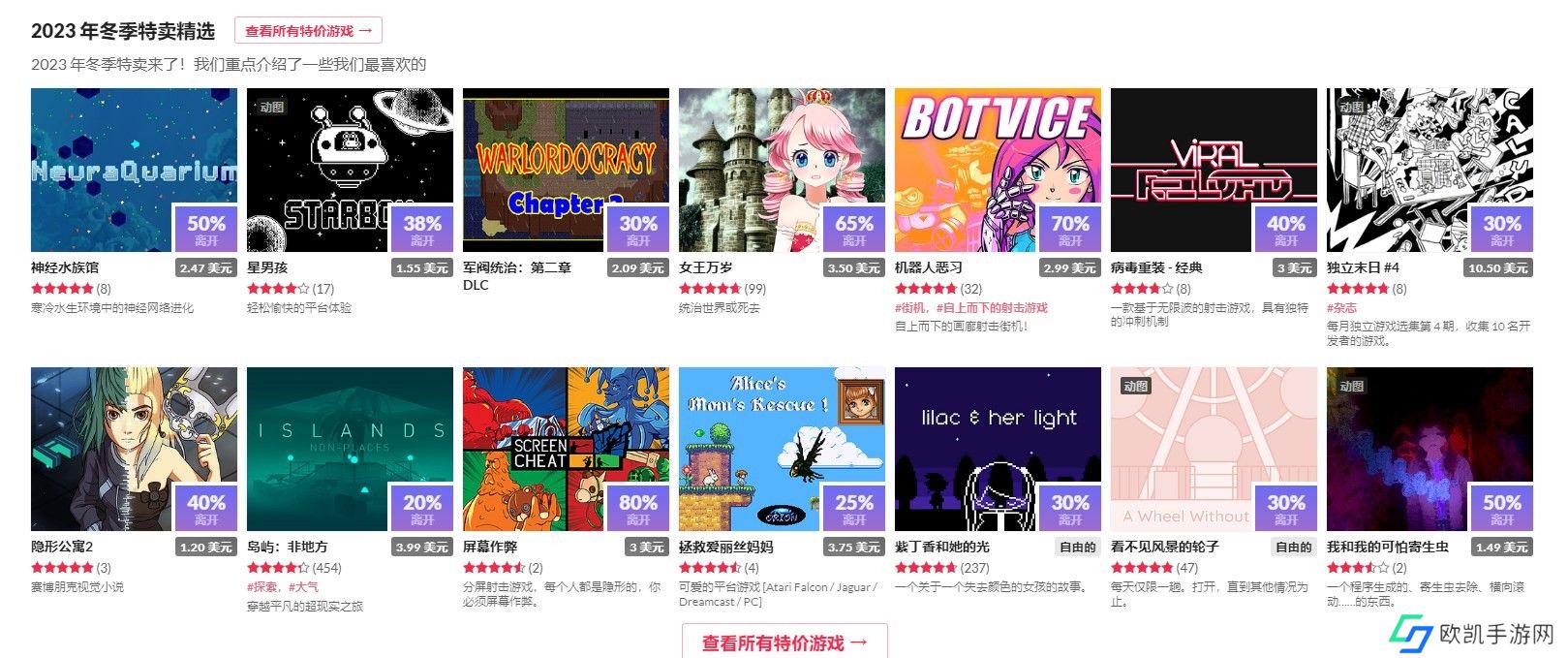The width and height of the screenshot is (1568, 658).
Task: Open the Starboy game tile
Action: (350, 170)
